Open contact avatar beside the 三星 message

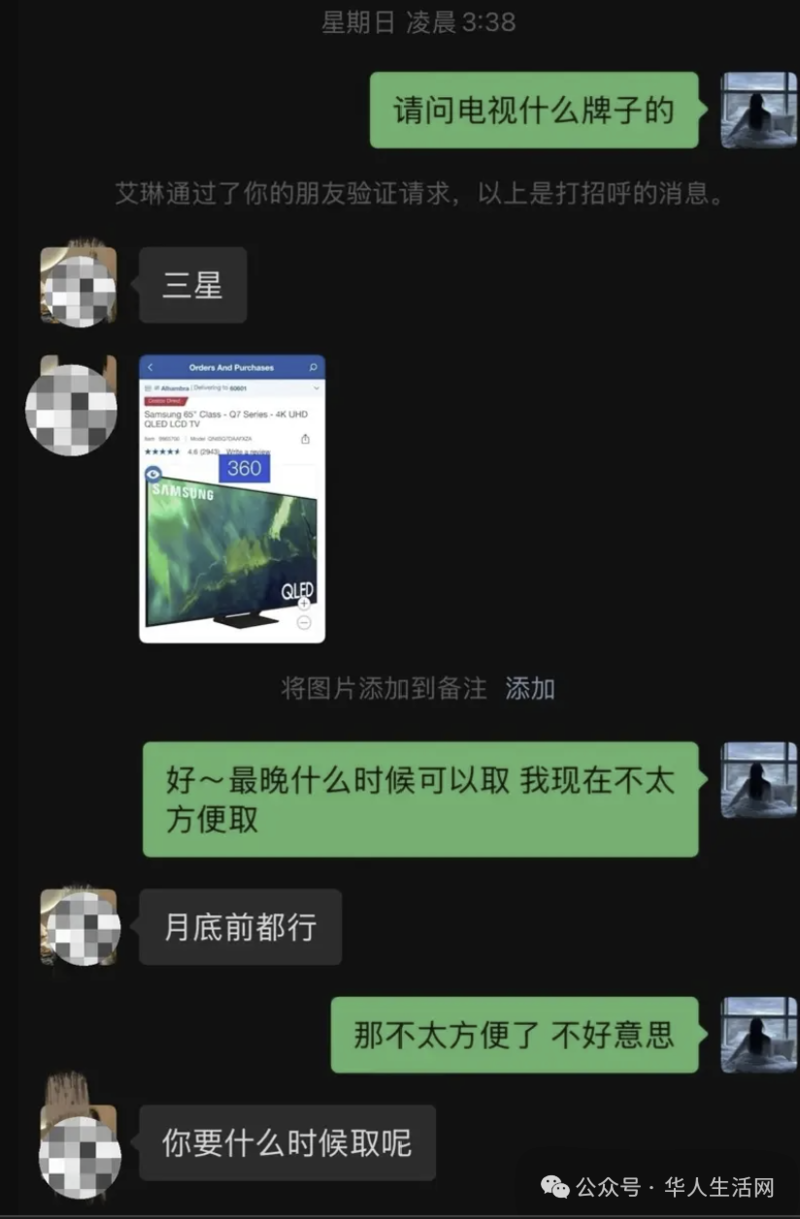pyautogui.click(x=78, y=285)
